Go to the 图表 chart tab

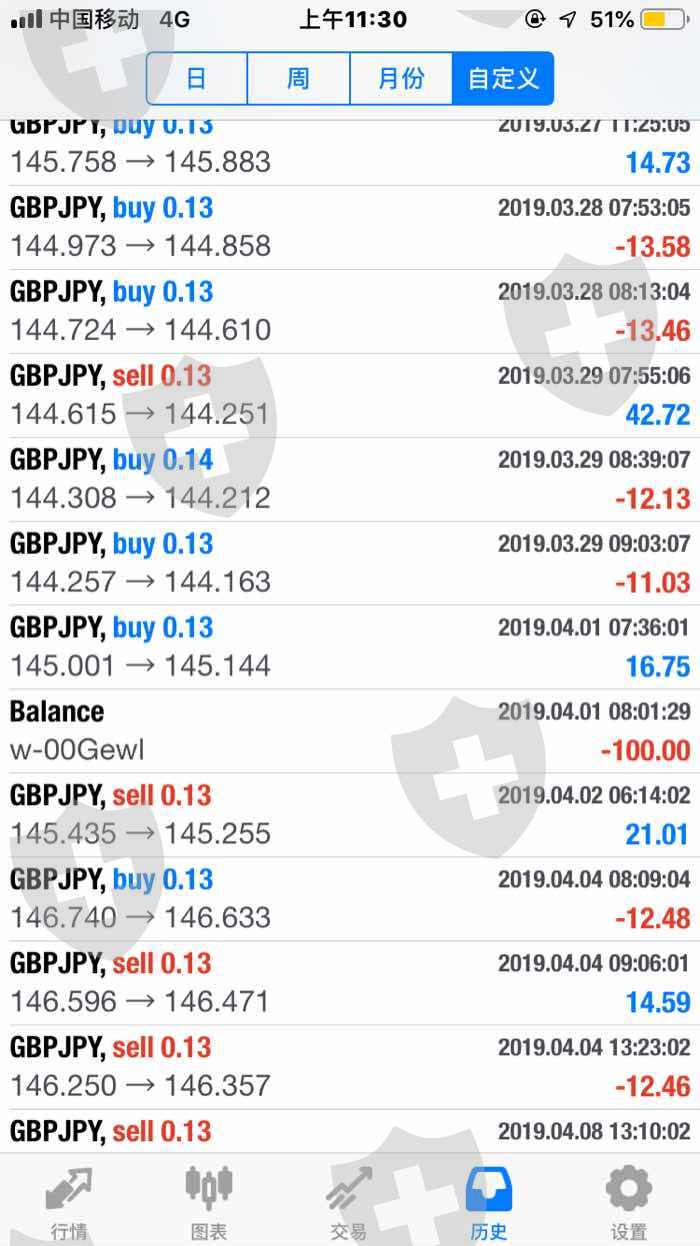pyautogui.click(x=209, y=1202)
